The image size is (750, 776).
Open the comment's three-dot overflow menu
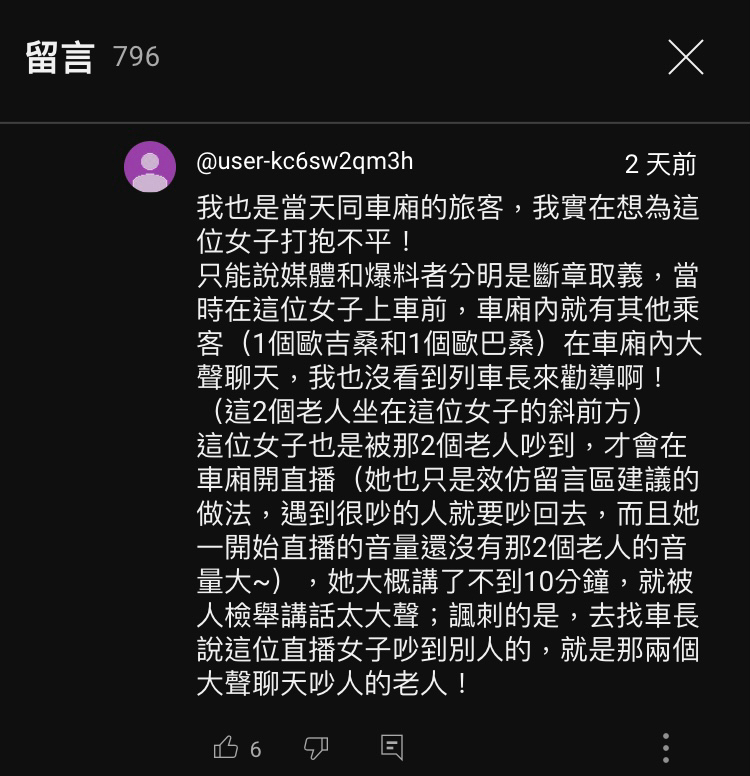tap(666, 747)
